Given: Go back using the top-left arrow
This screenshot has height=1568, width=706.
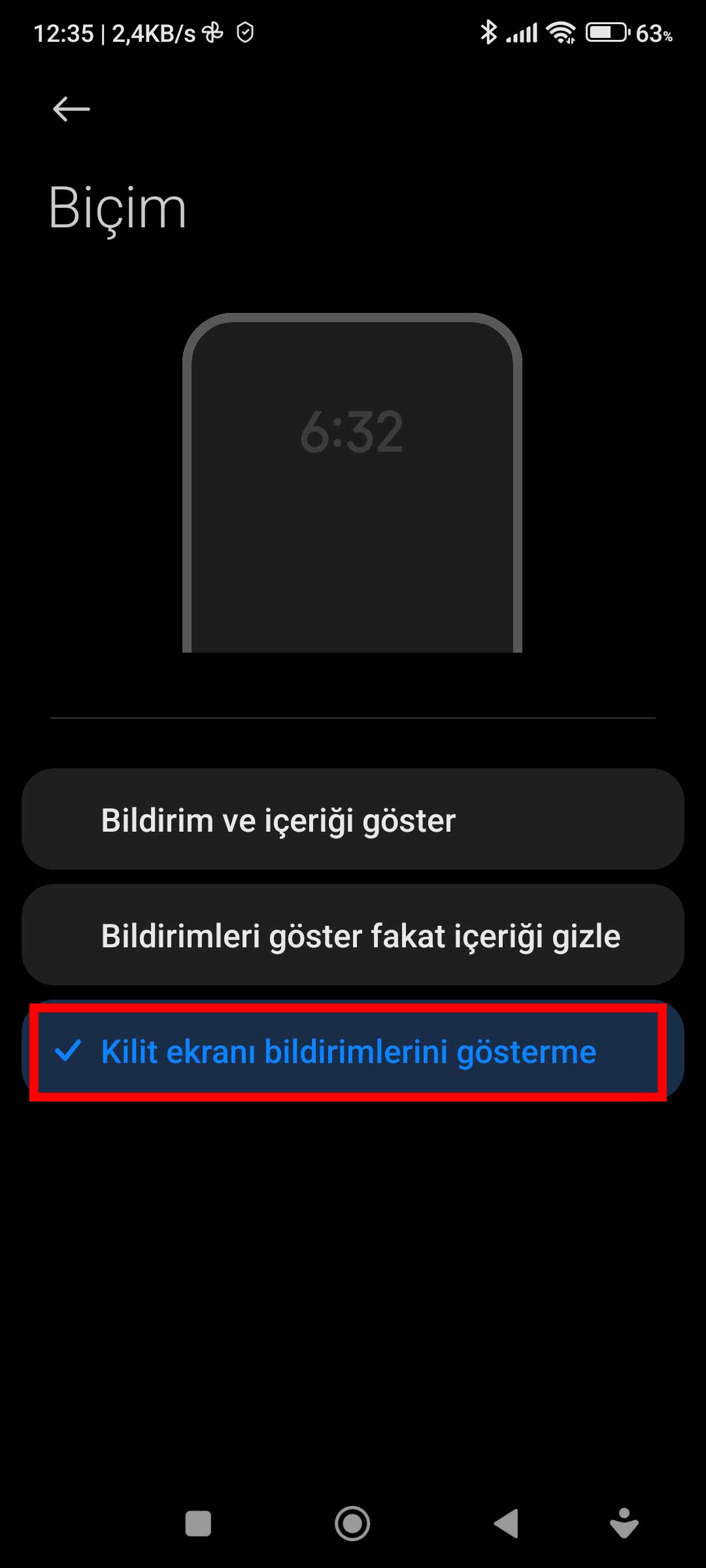Looking at the screenshot, I should coord(71,108).
